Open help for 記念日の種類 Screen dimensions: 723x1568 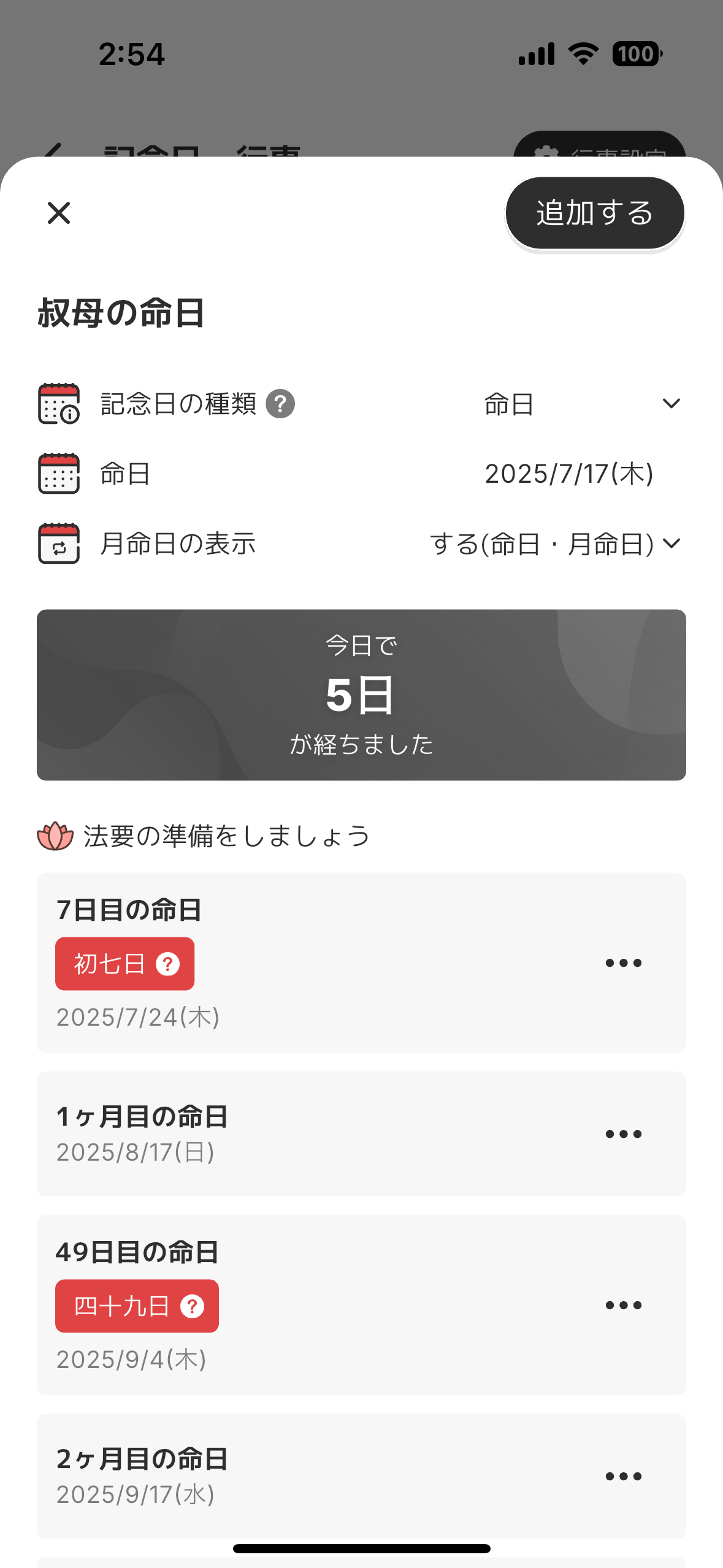point(280,404)
